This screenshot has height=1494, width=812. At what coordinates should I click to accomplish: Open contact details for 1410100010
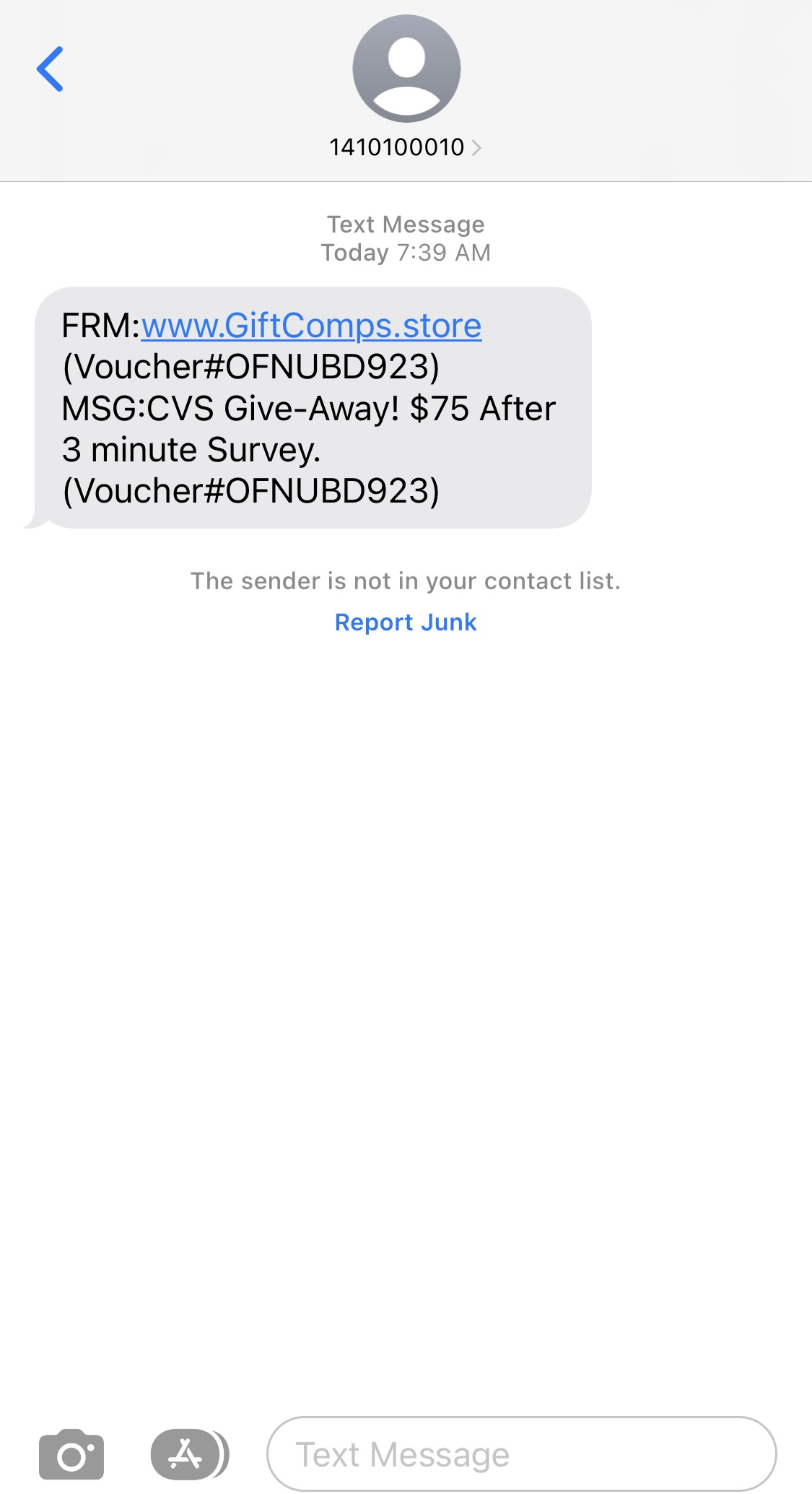click(406, 147)
